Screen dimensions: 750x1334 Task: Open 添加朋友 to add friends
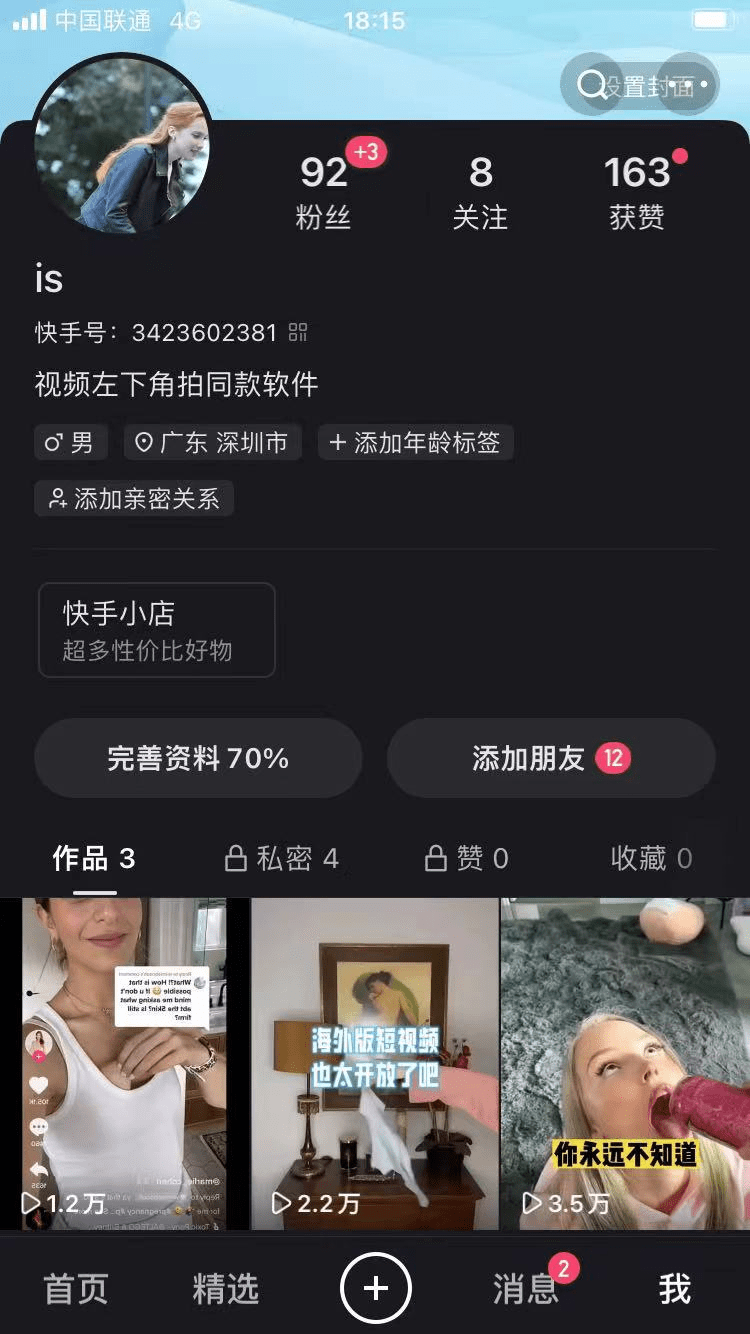click(x=551, y=758)
